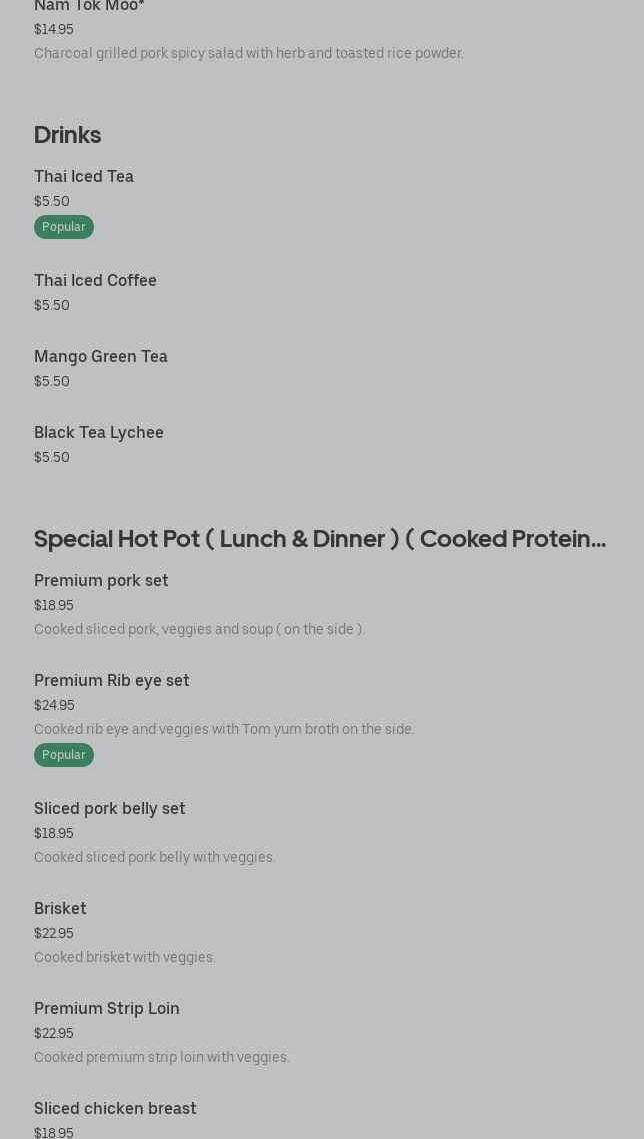The height and width of the screenshot is (1139, 644).
Task: View Sliced pork belly set
Action: 110,809
